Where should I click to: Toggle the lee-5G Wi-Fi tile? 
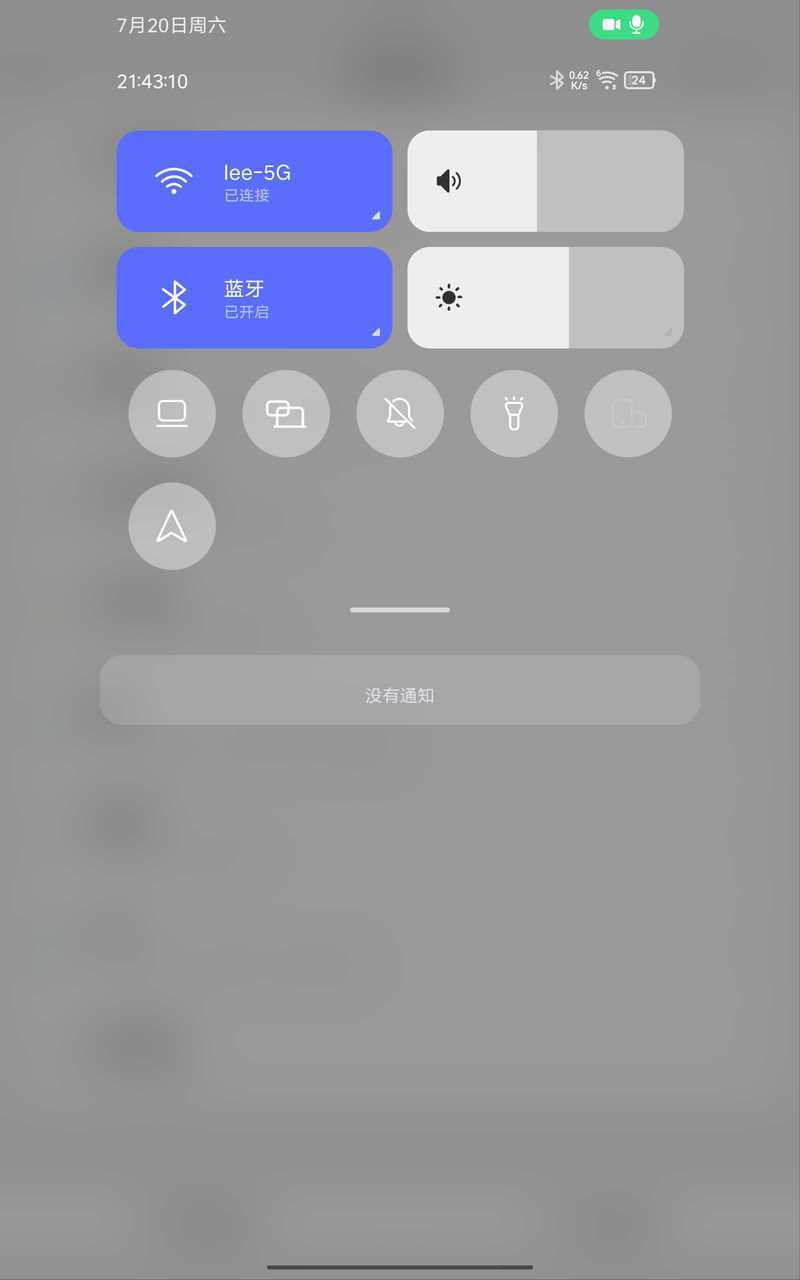[x=254, y=181]
